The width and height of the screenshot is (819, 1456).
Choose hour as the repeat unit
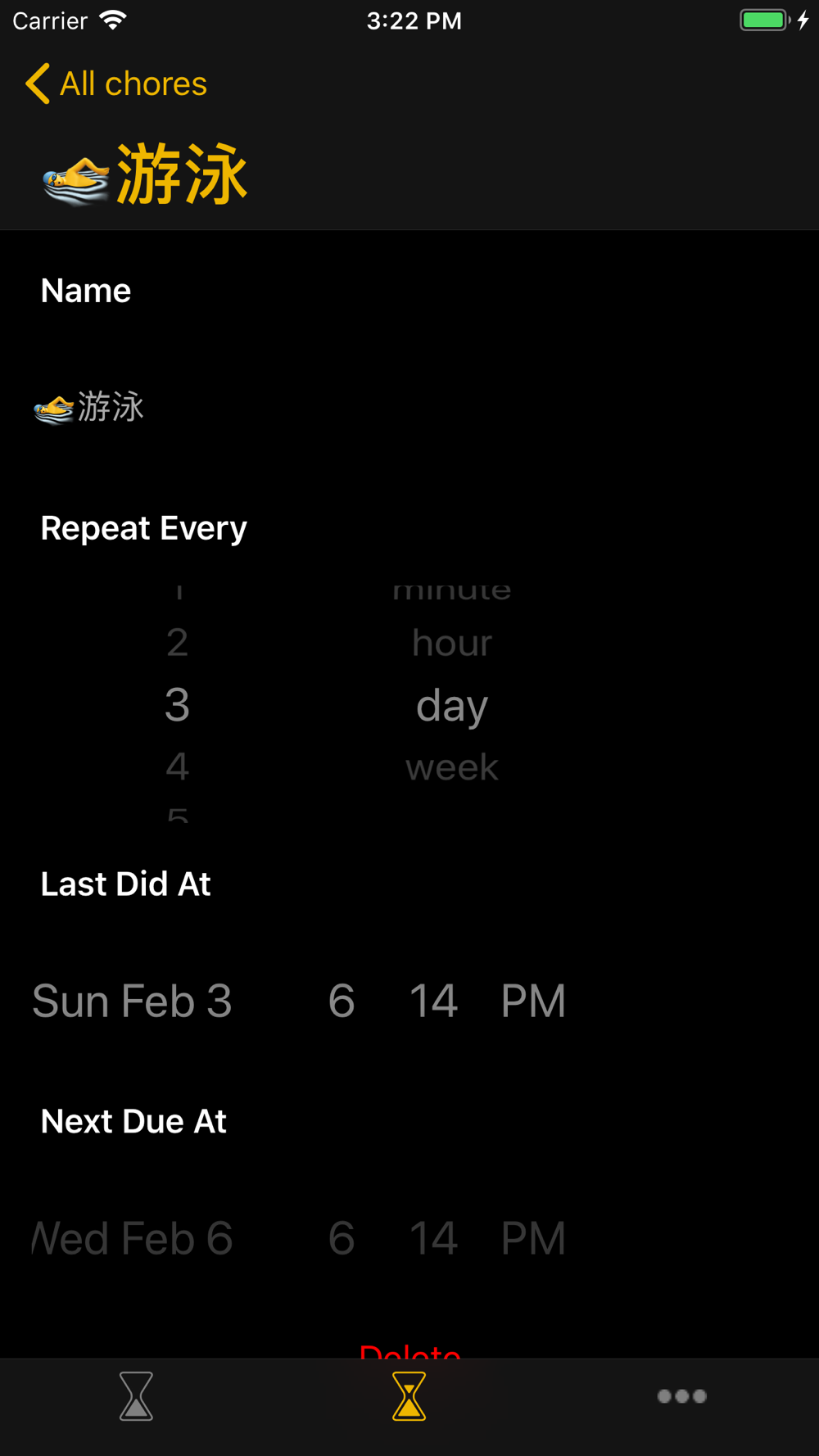(x=452, y=643)
